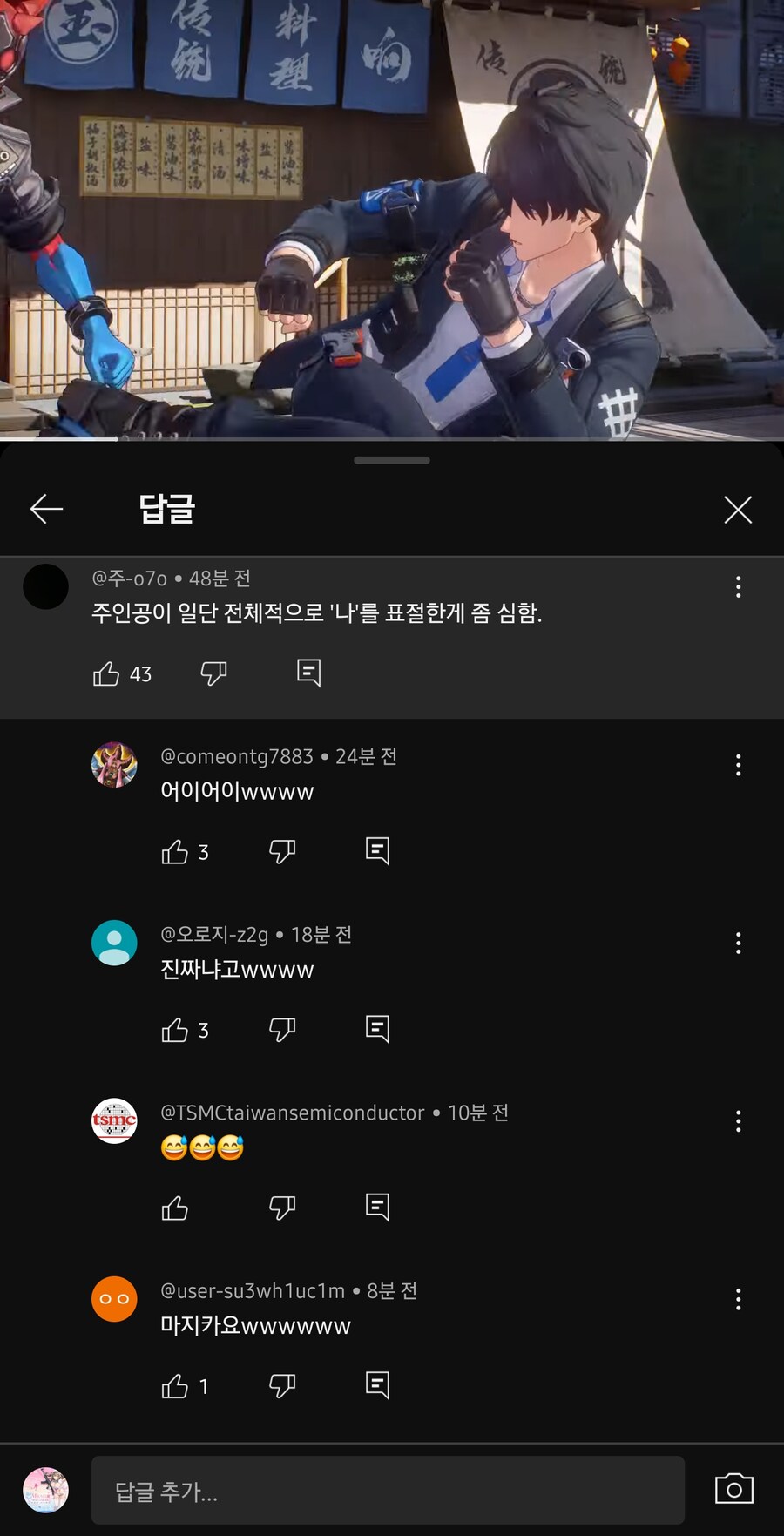Like the reply by @user-su3wh1uc1m
Screen dimensions: 784x1536
(x=175, y=1386)
